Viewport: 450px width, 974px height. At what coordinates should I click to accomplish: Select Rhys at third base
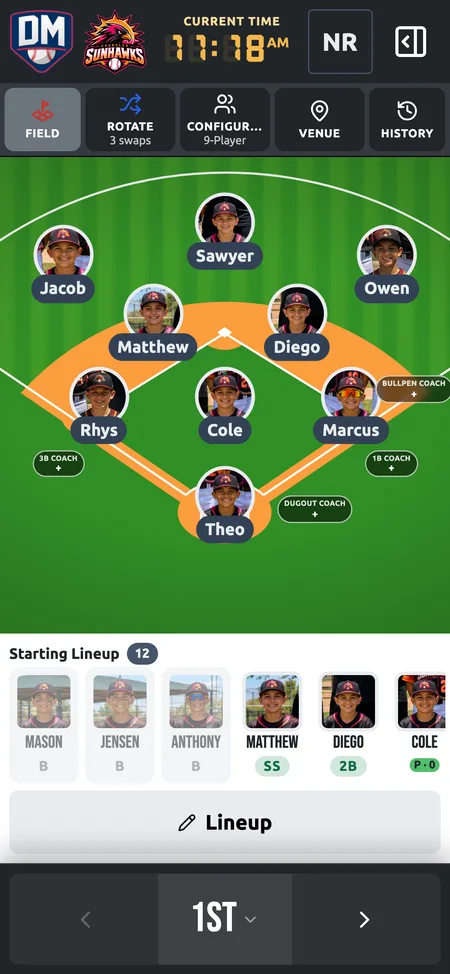tap(99, 405)
